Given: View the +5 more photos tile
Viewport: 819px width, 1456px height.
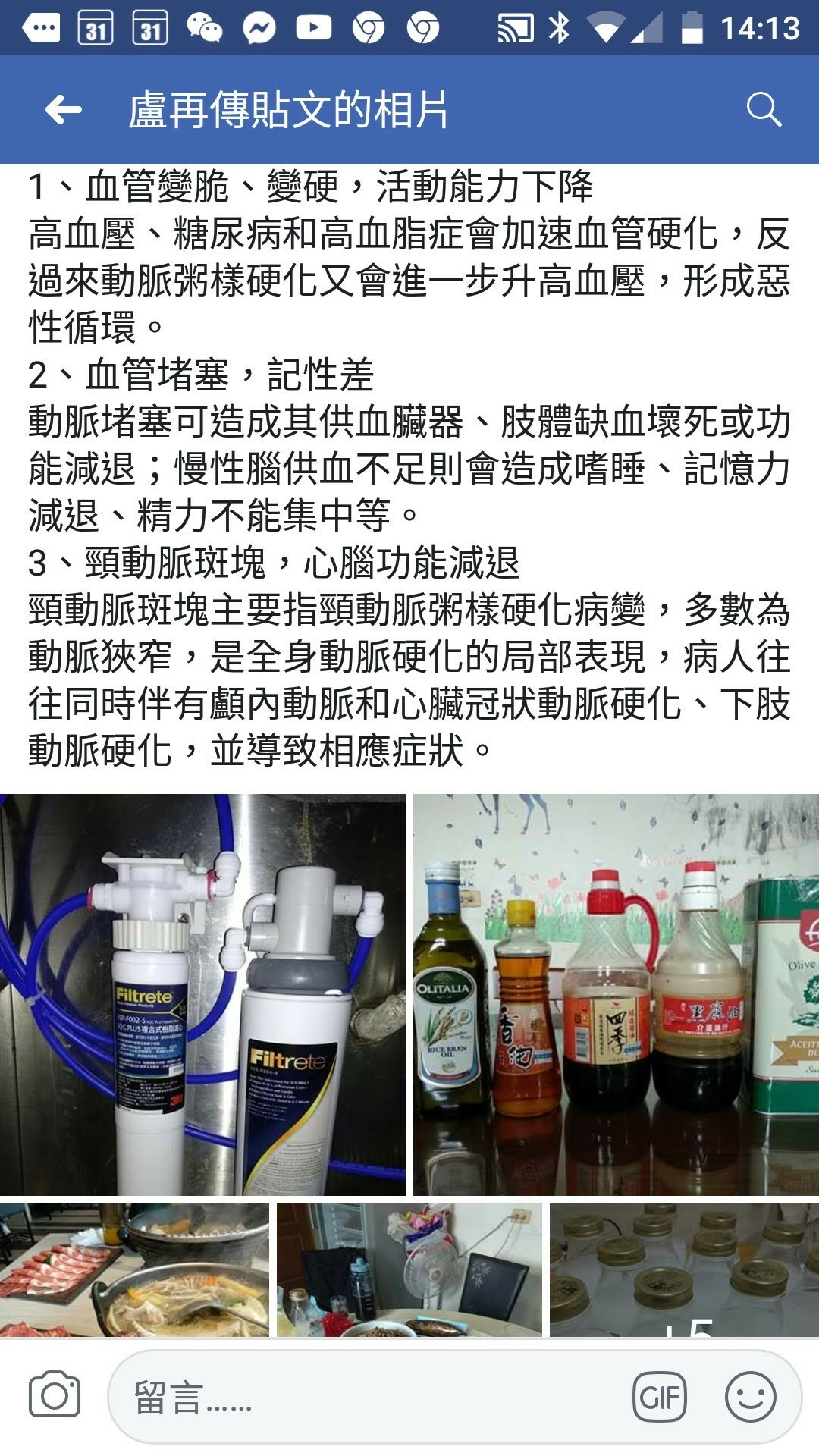Looking at the screenshot, I should click(x=684, y=1269).
